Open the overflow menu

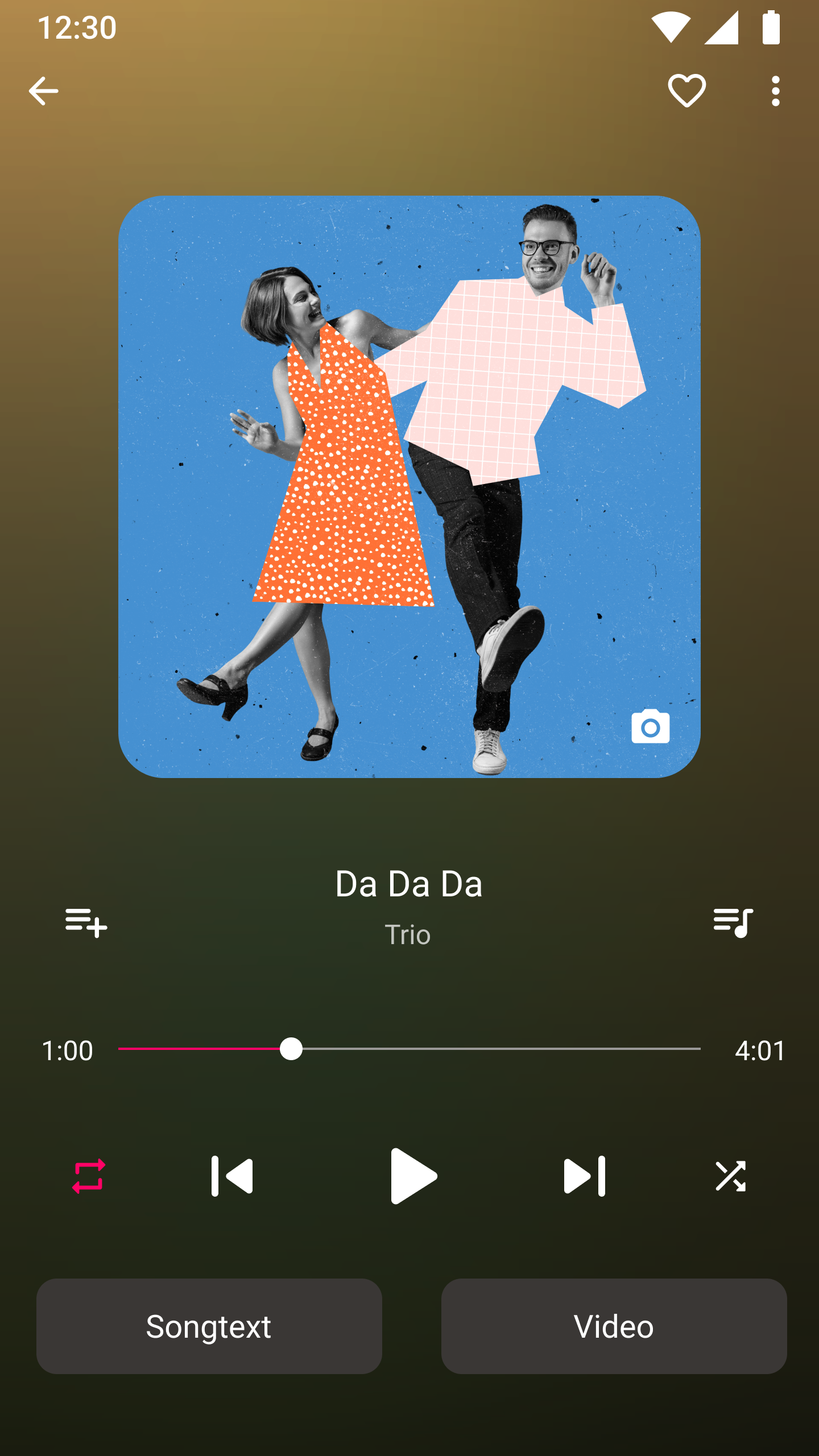(775, 91)
